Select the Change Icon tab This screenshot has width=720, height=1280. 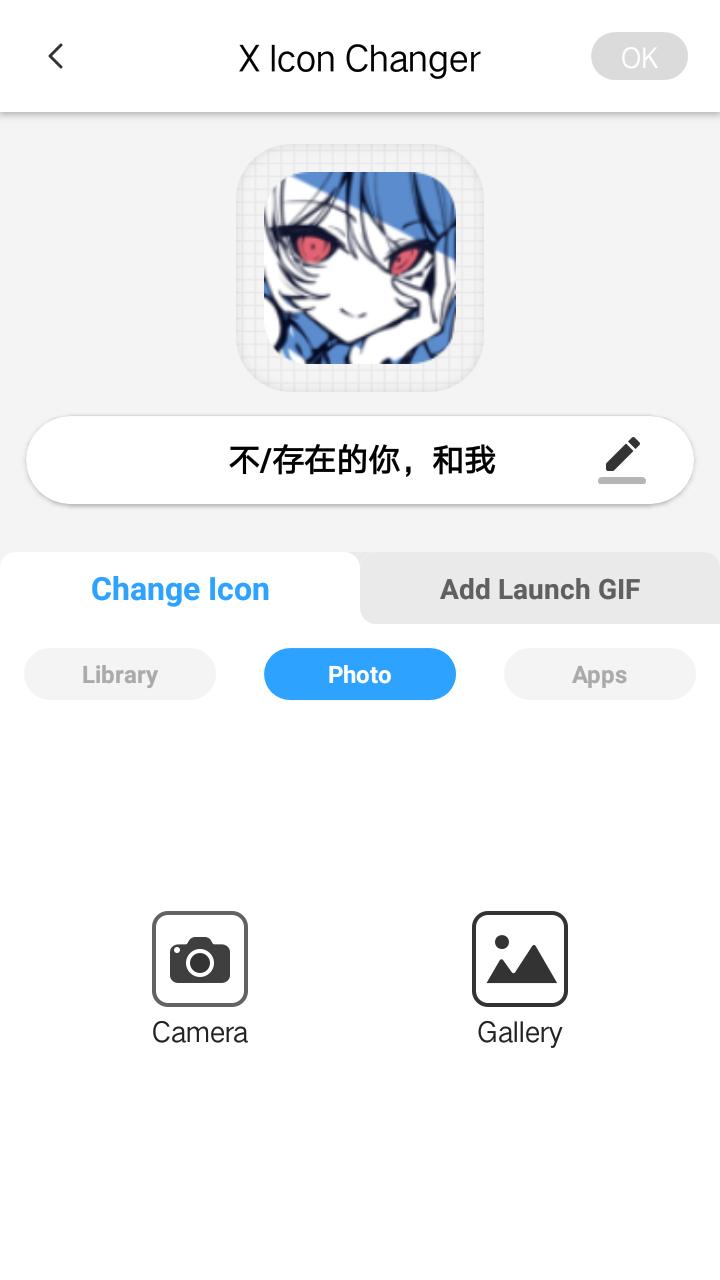[x=180, y=589]
